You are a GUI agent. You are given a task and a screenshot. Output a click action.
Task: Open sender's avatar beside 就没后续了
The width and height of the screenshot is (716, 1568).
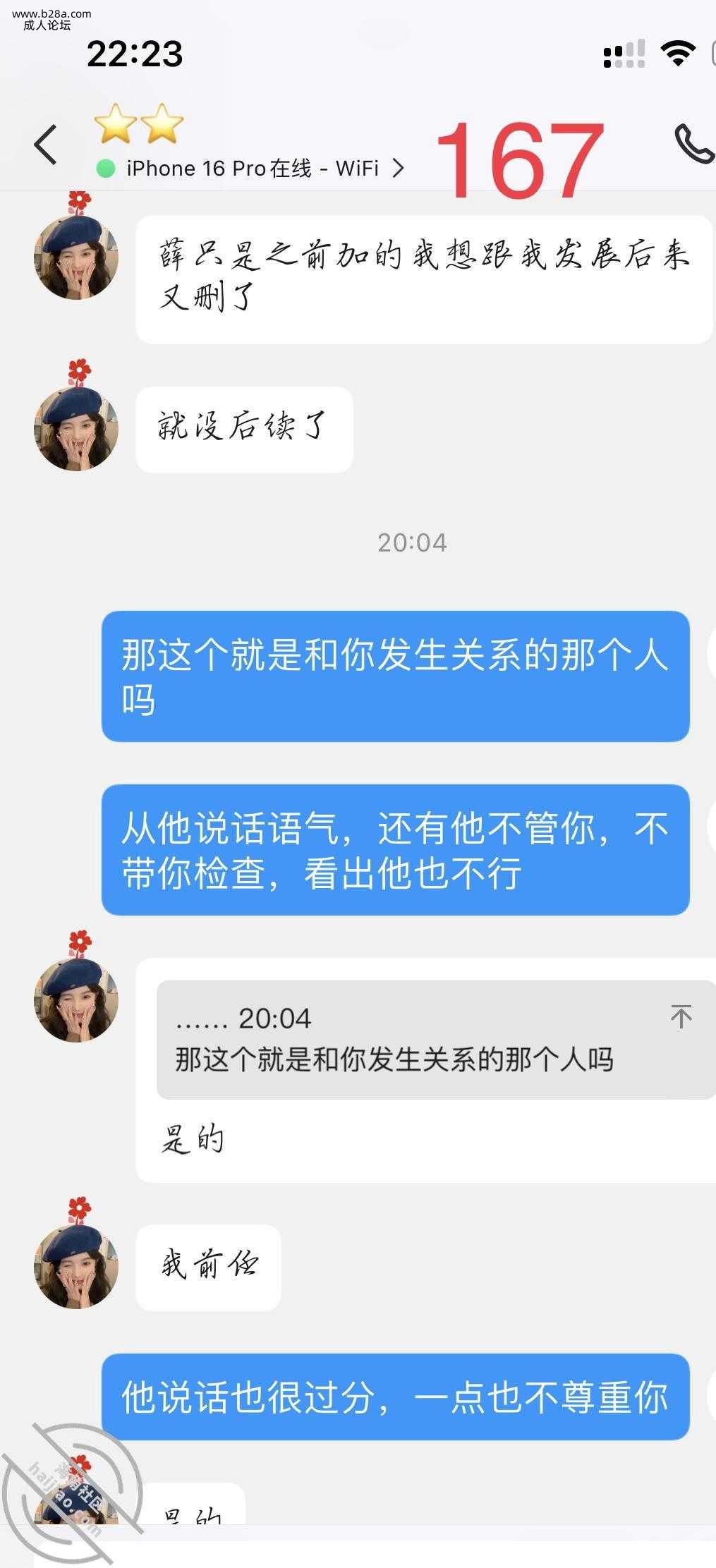(x=76, y=428)
